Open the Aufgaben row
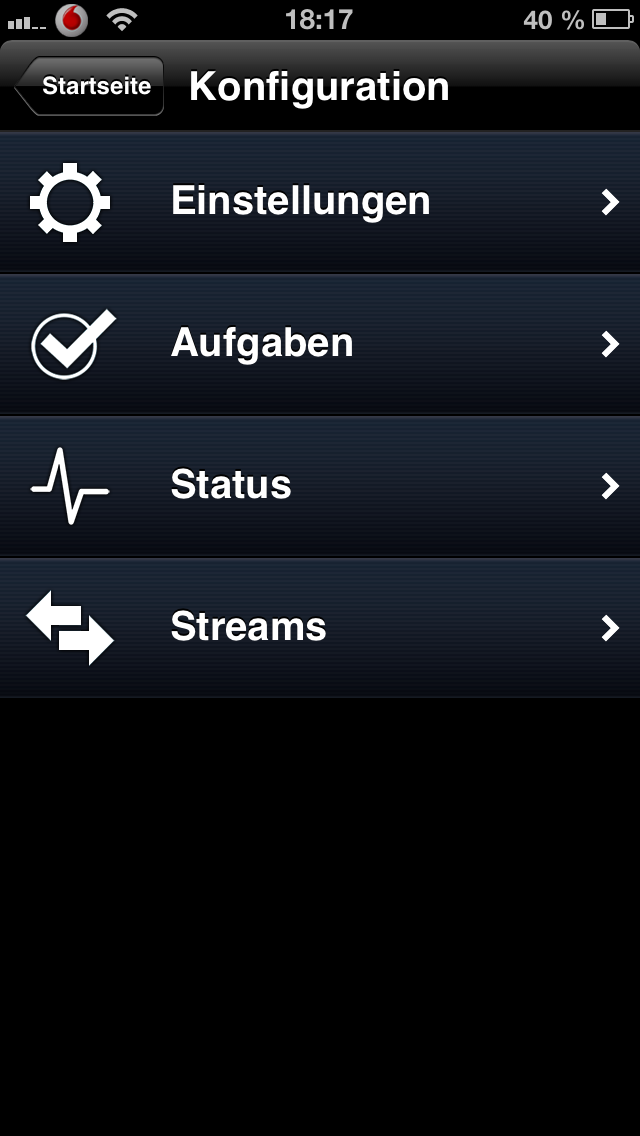 (320, 344)
